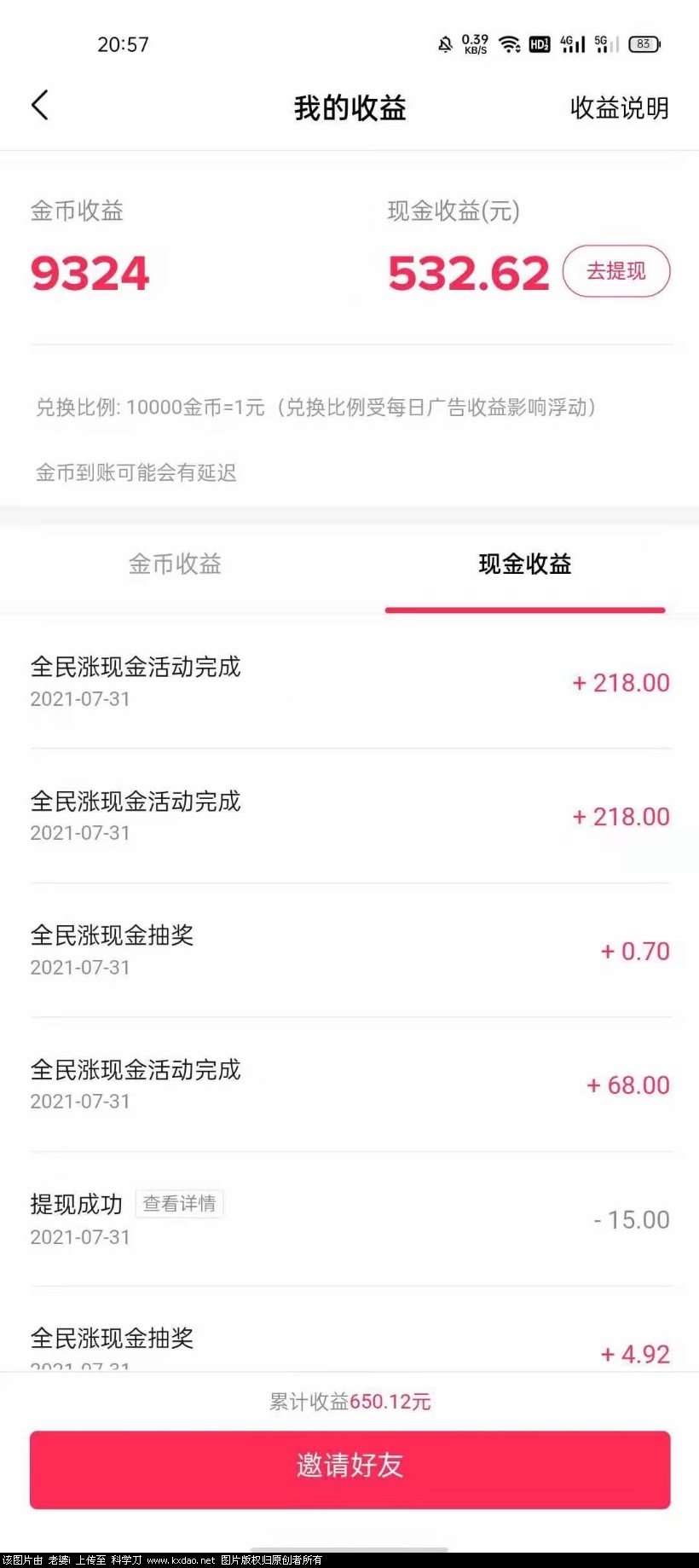
Task: Open 收益说明 earnings explanation
Action: 619,108
